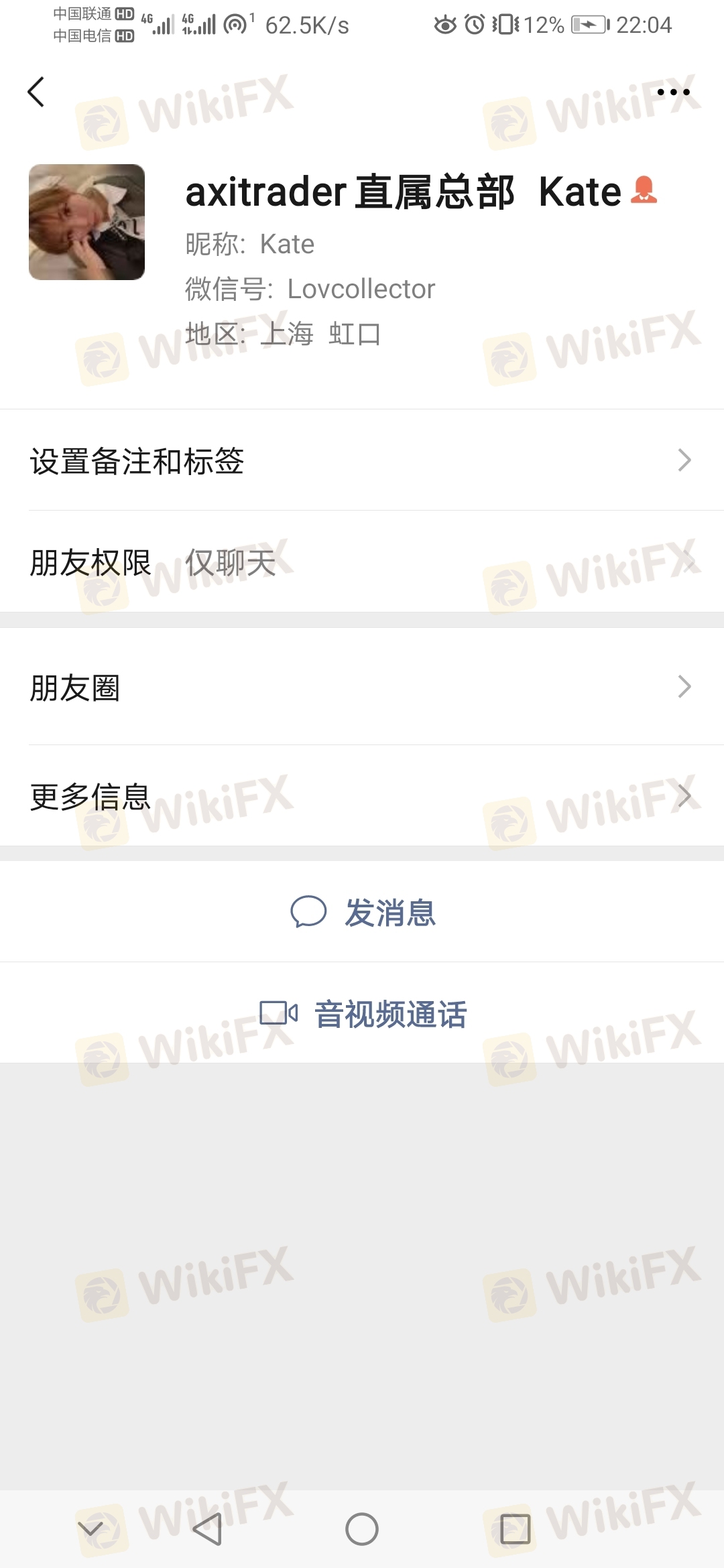Tap the system home button
724x1568 pixels.
pyautogui.click(x=362, y=1529)
